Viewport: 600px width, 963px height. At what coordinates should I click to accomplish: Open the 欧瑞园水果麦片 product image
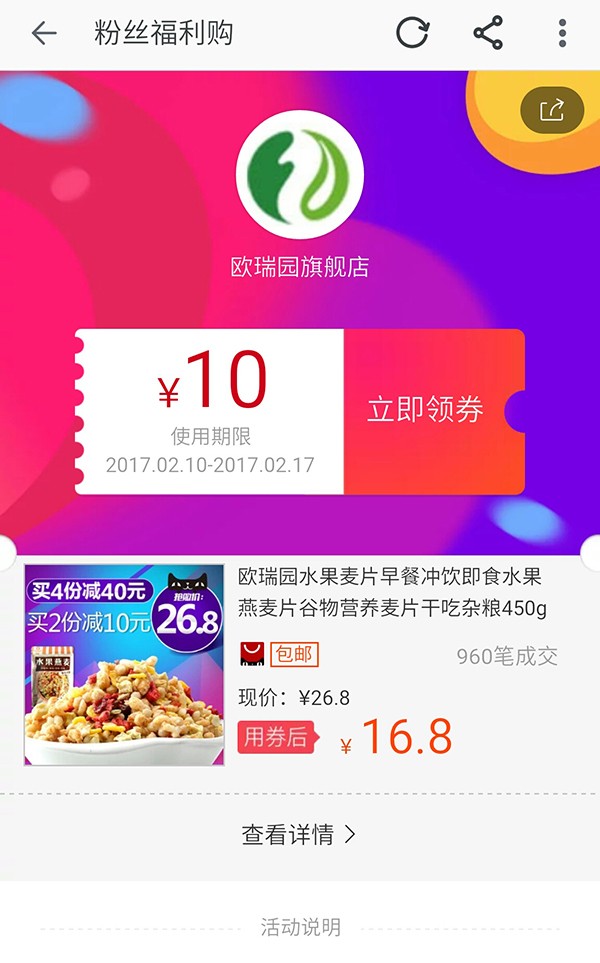[x=124, y=665]
